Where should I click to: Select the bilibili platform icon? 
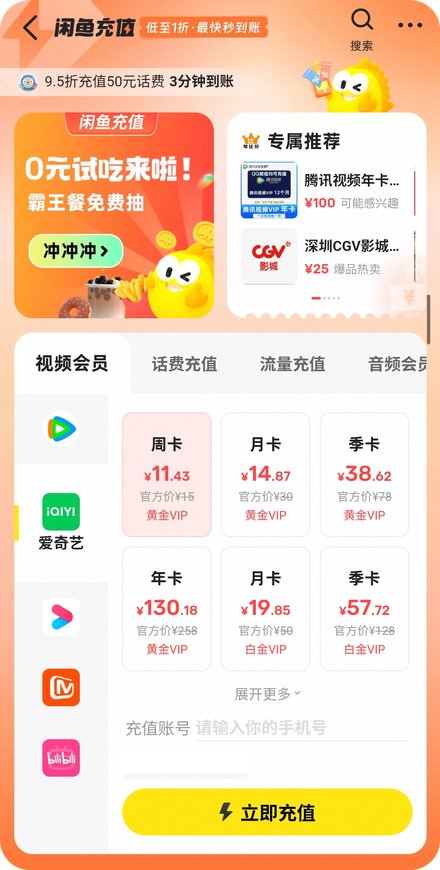tap(61, 758)
